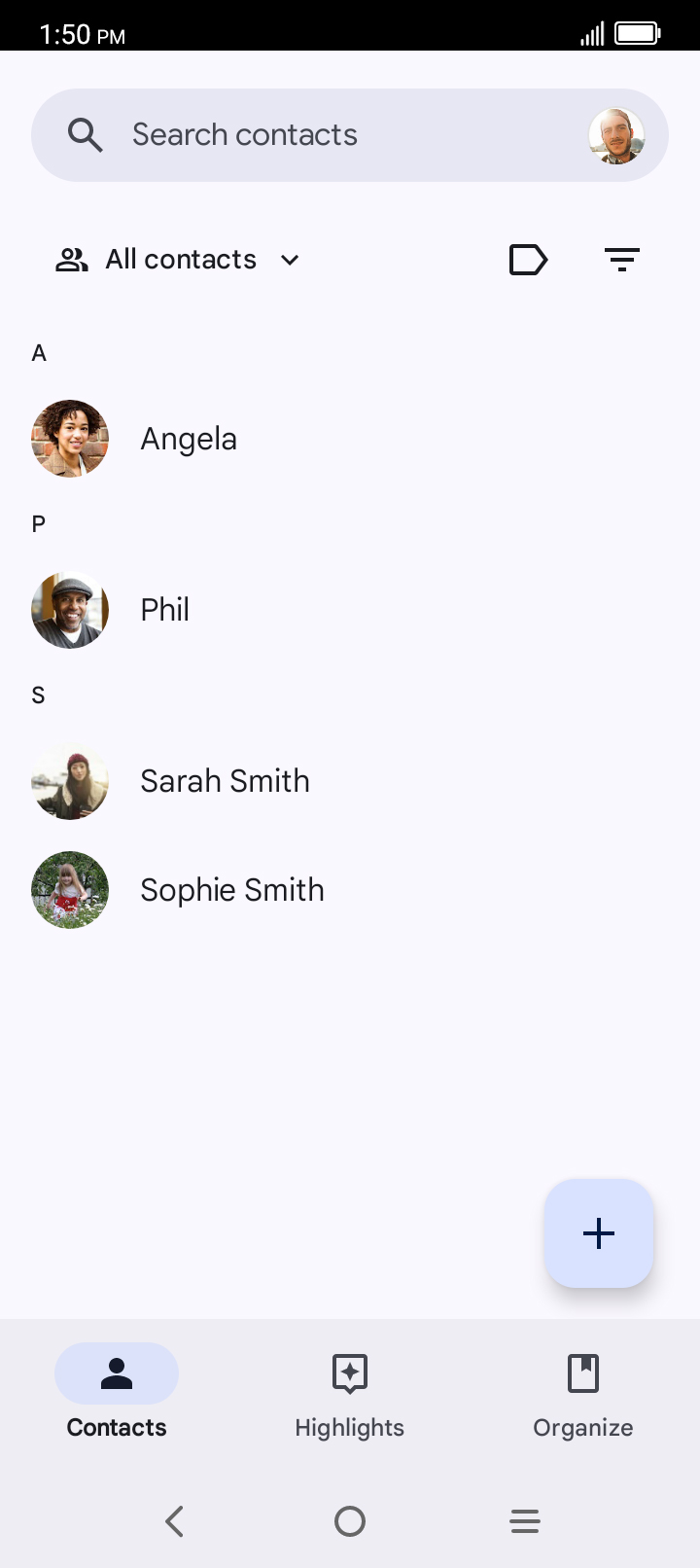
Task: Open the account profile picture
Action: [616, 135]
